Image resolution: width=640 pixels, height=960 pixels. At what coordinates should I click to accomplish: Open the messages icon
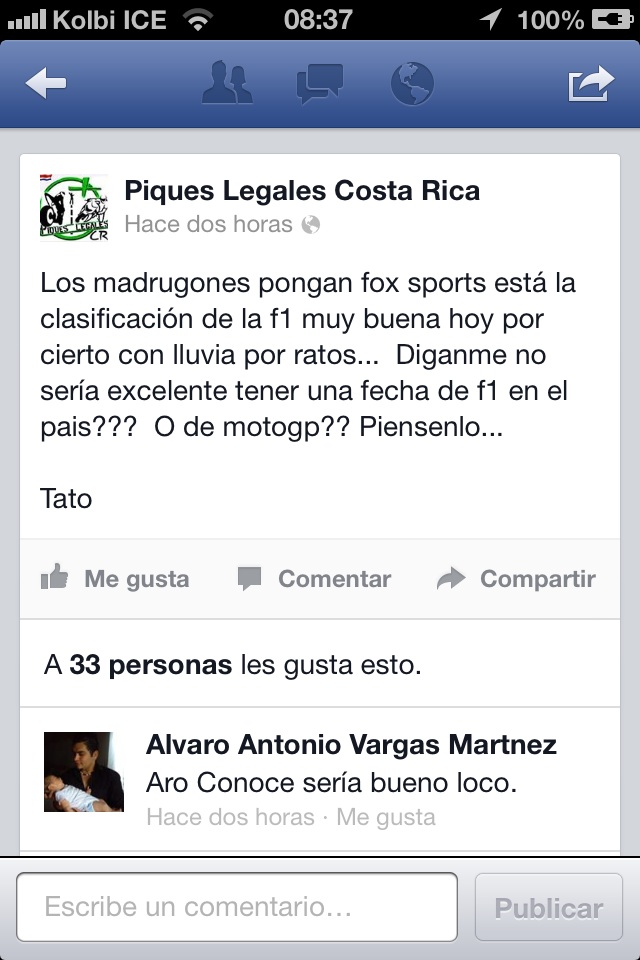pyautogui.click(x=320, y=84)
